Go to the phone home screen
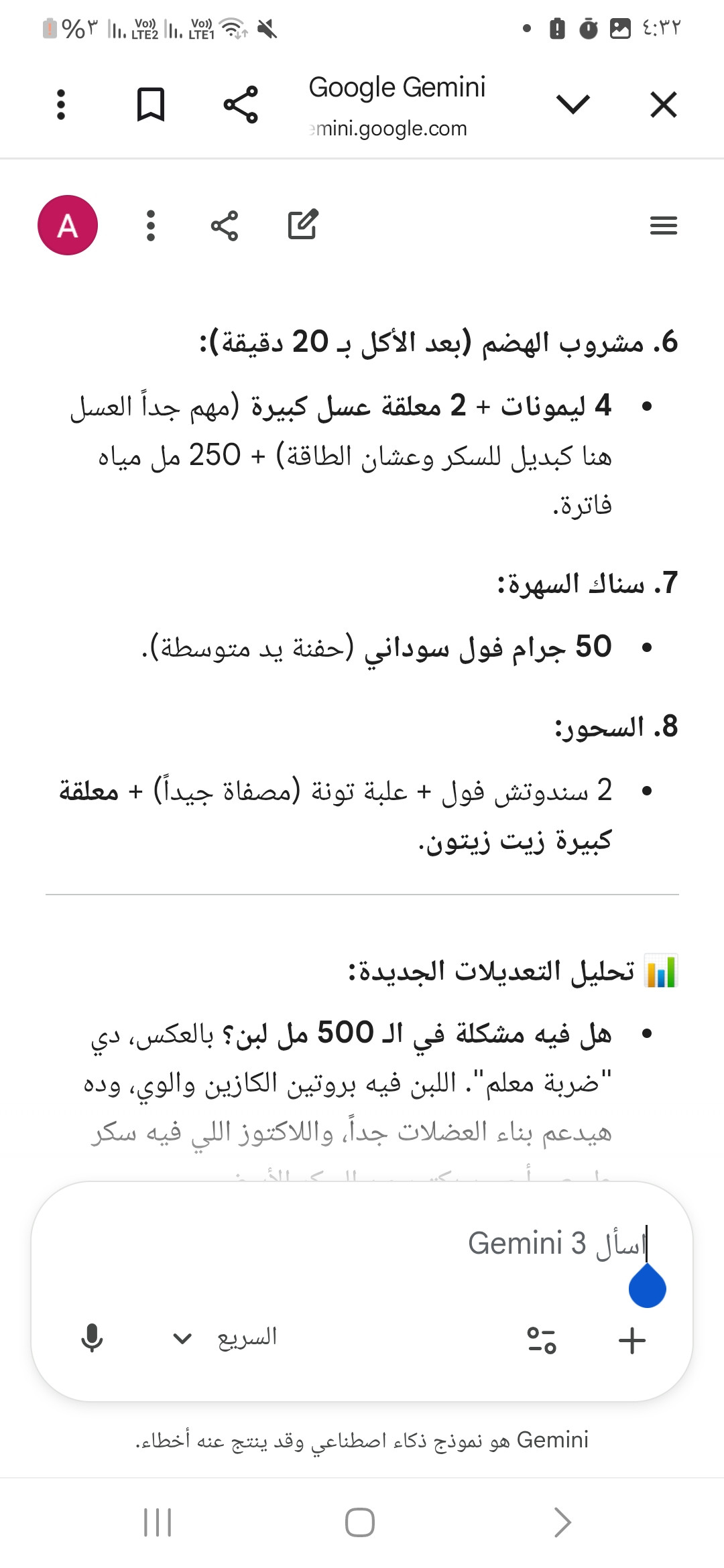The width and height of the screenshot is (724, 1568). (x=360, y=1522)
